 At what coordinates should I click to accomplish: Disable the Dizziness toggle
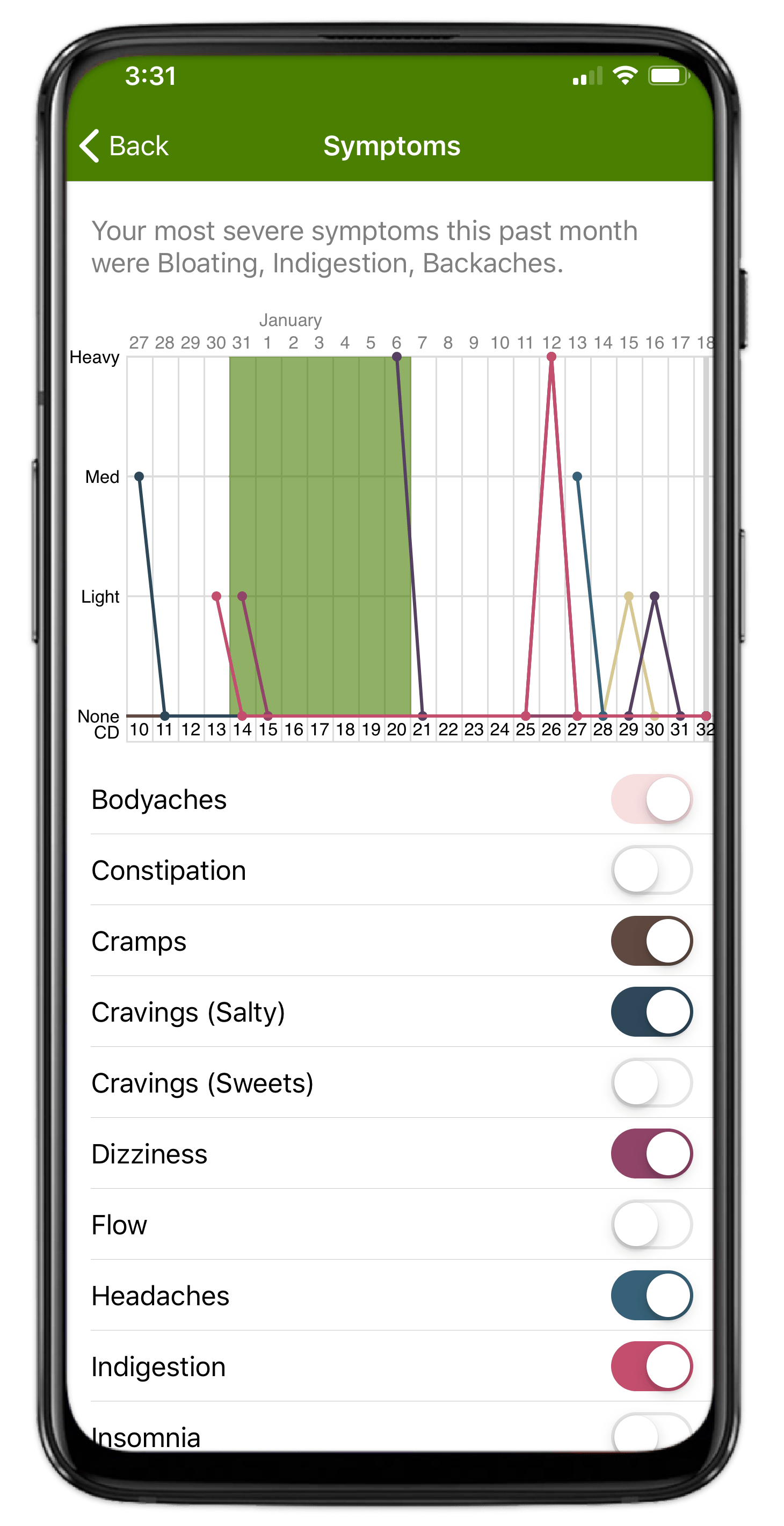[651, 1153]
